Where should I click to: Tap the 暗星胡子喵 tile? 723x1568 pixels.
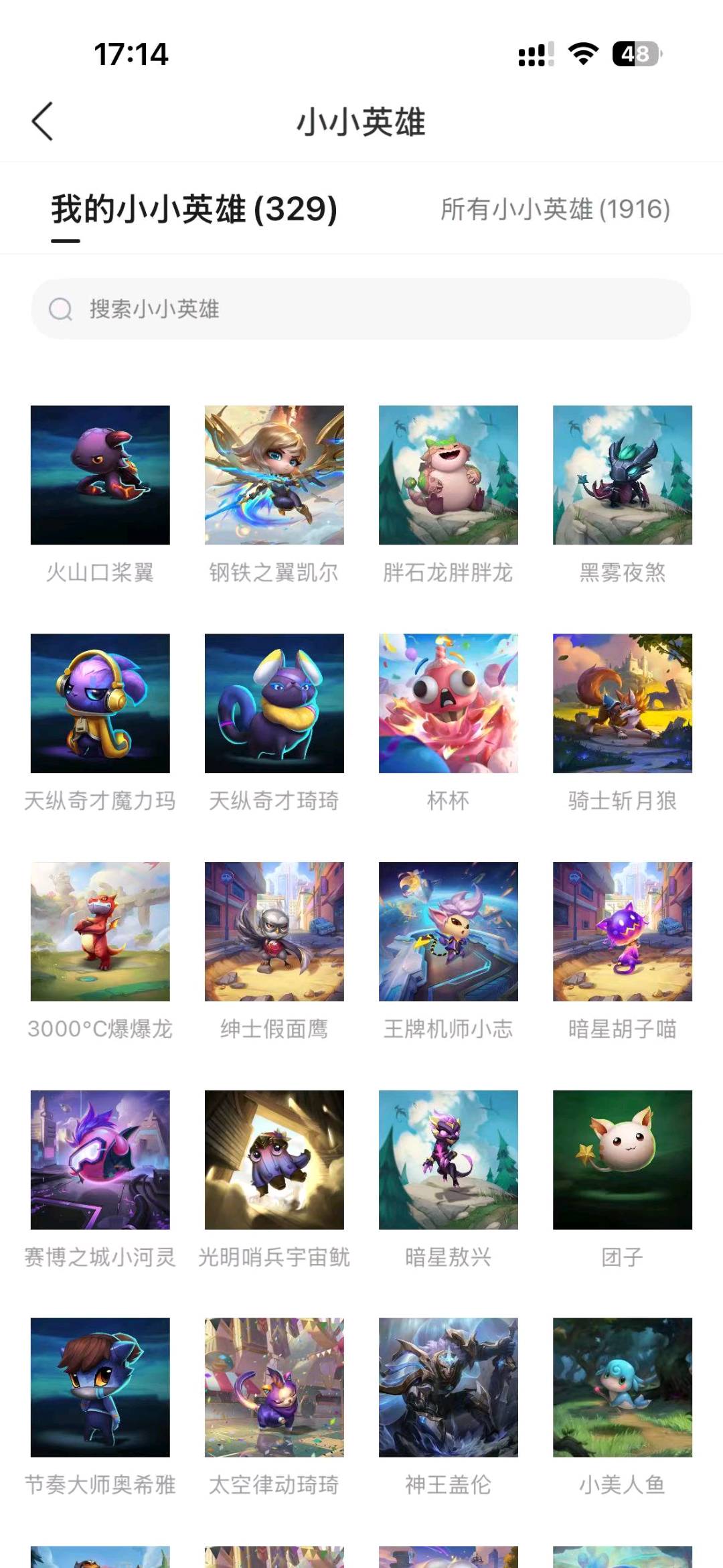[623, 932]
